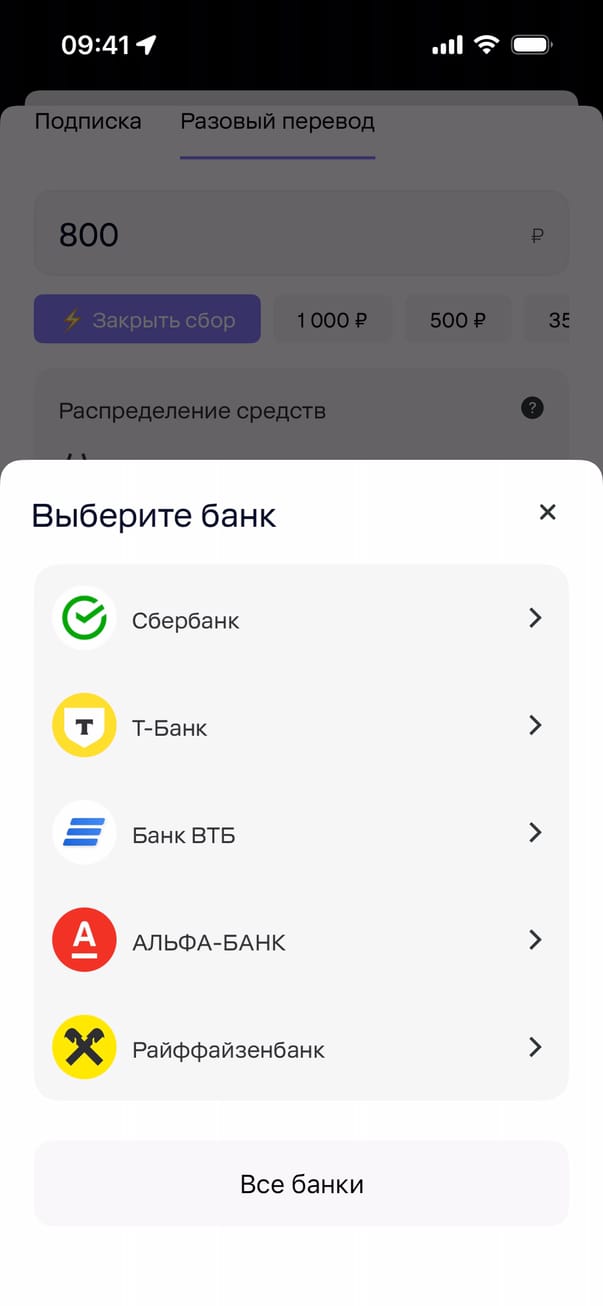Select АЛЬФА-БАНК from the list
This screenshot has width=603, height=1306.
pyautogui.click(x=300, y=941)
